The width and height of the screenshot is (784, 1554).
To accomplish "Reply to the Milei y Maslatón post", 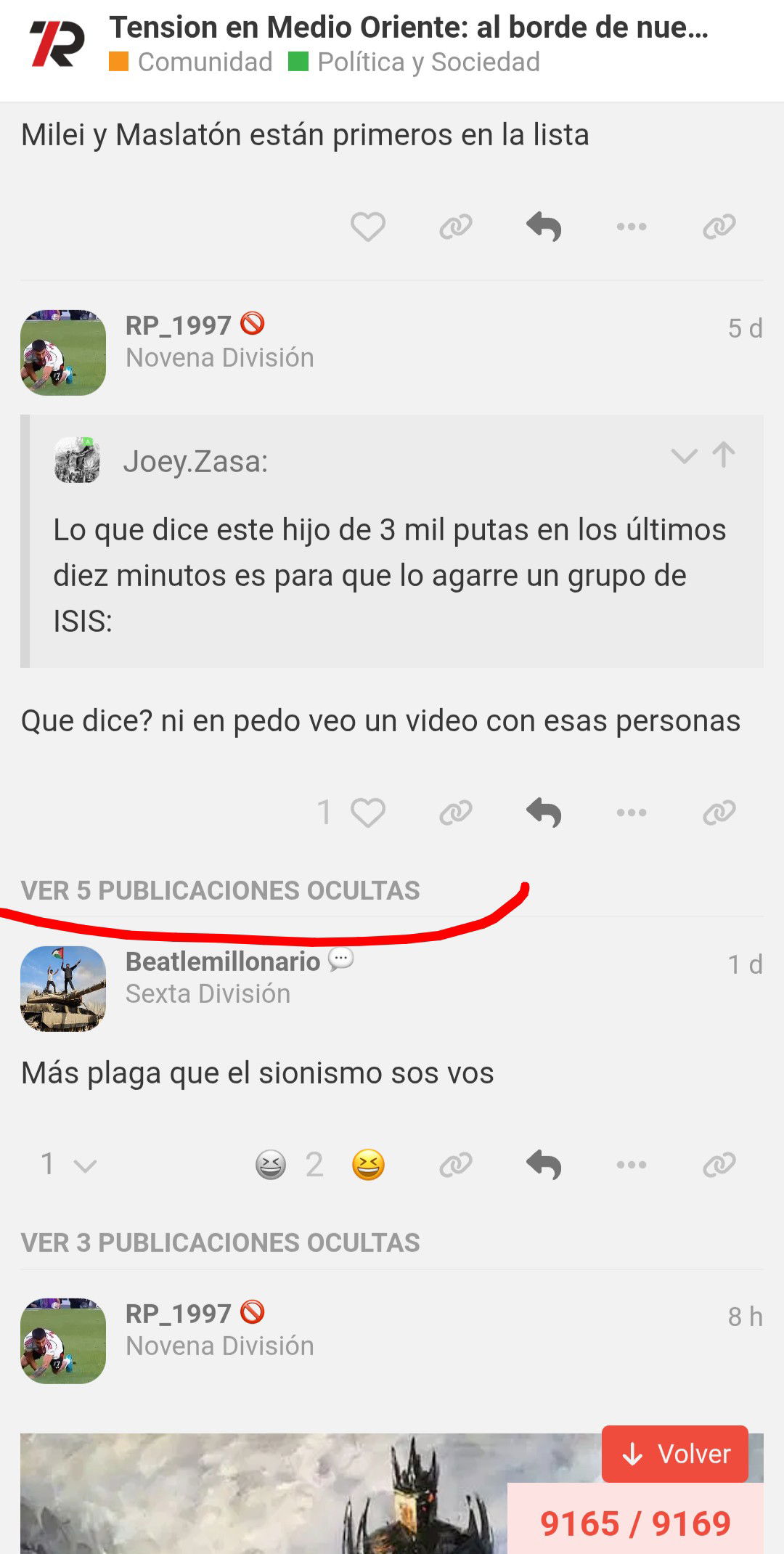I will tap(544, 227).
